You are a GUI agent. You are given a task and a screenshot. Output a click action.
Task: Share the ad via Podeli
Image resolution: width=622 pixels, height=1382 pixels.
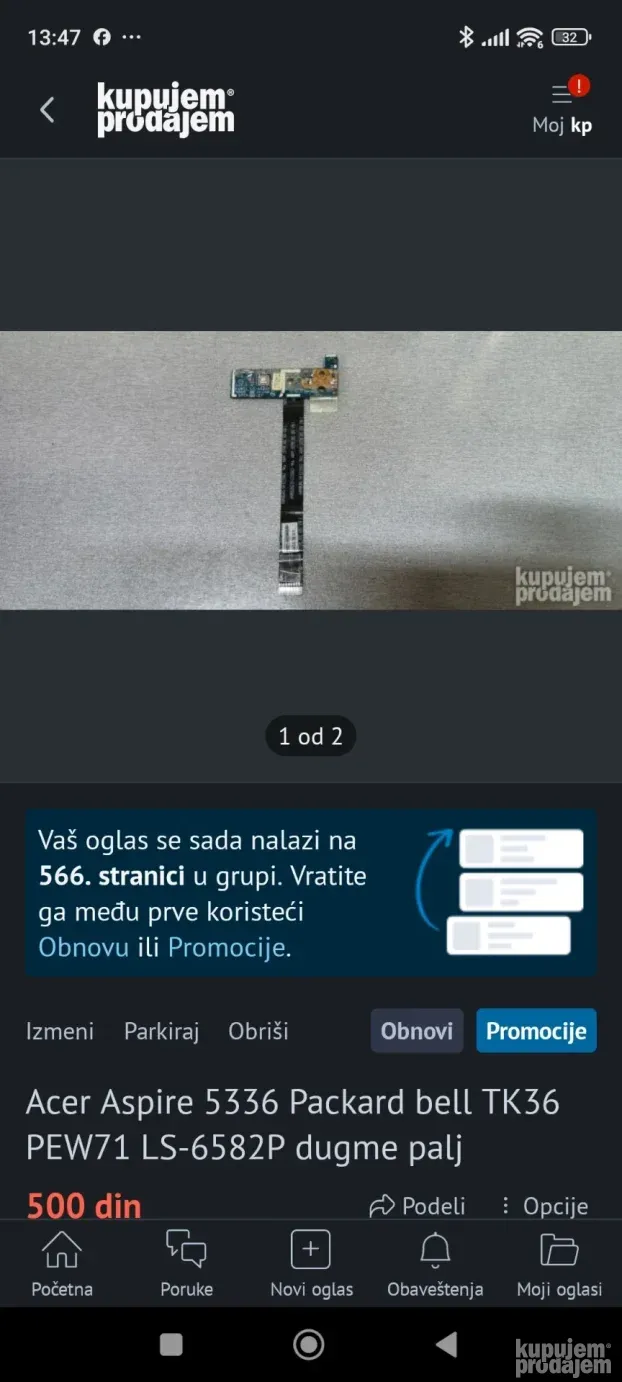coord(417,1206)
